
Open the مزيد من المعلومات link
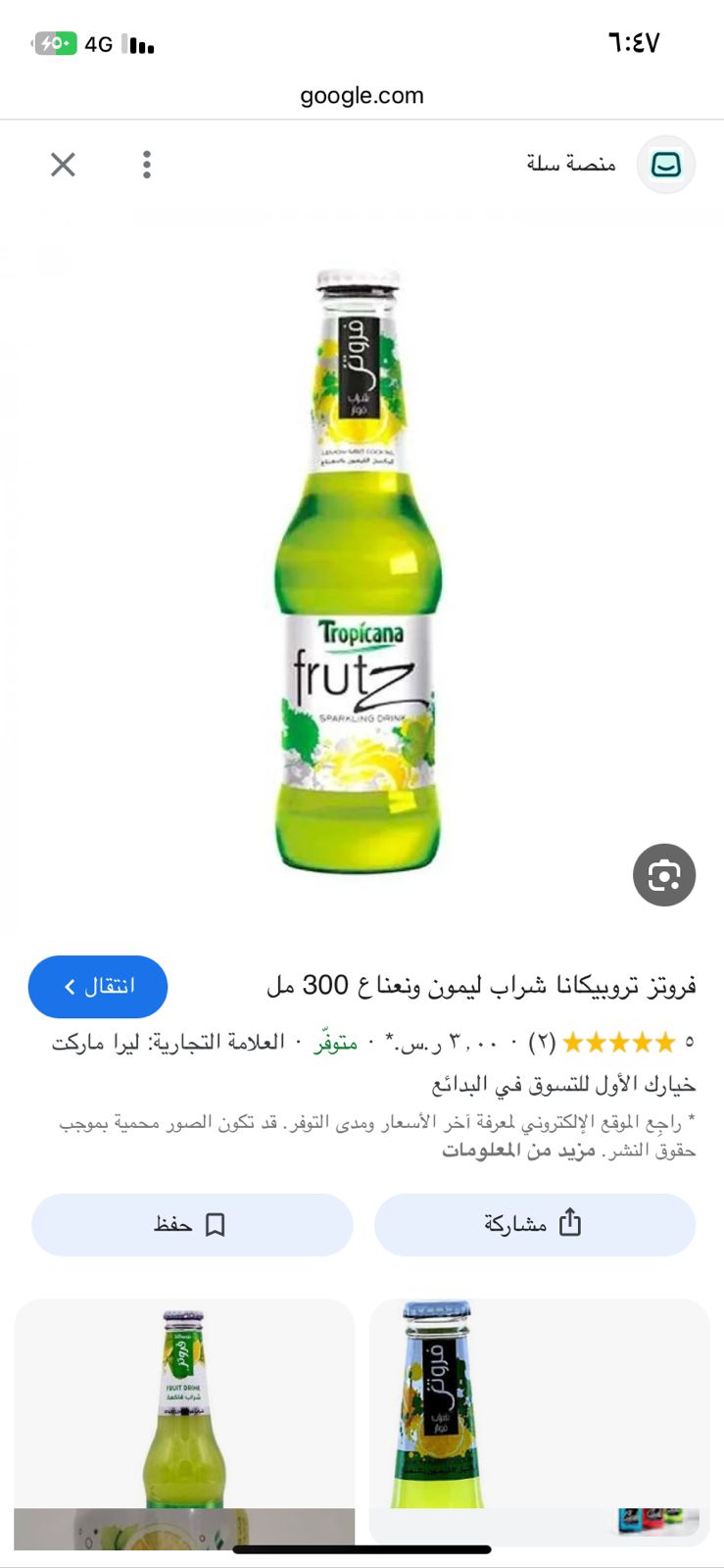[x=519, y=1151]
